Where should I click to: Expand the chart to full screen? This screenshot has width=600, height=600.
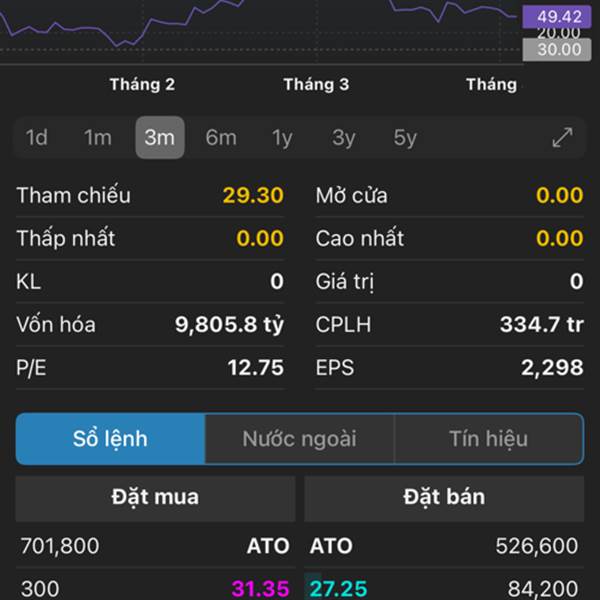(562, 138)
